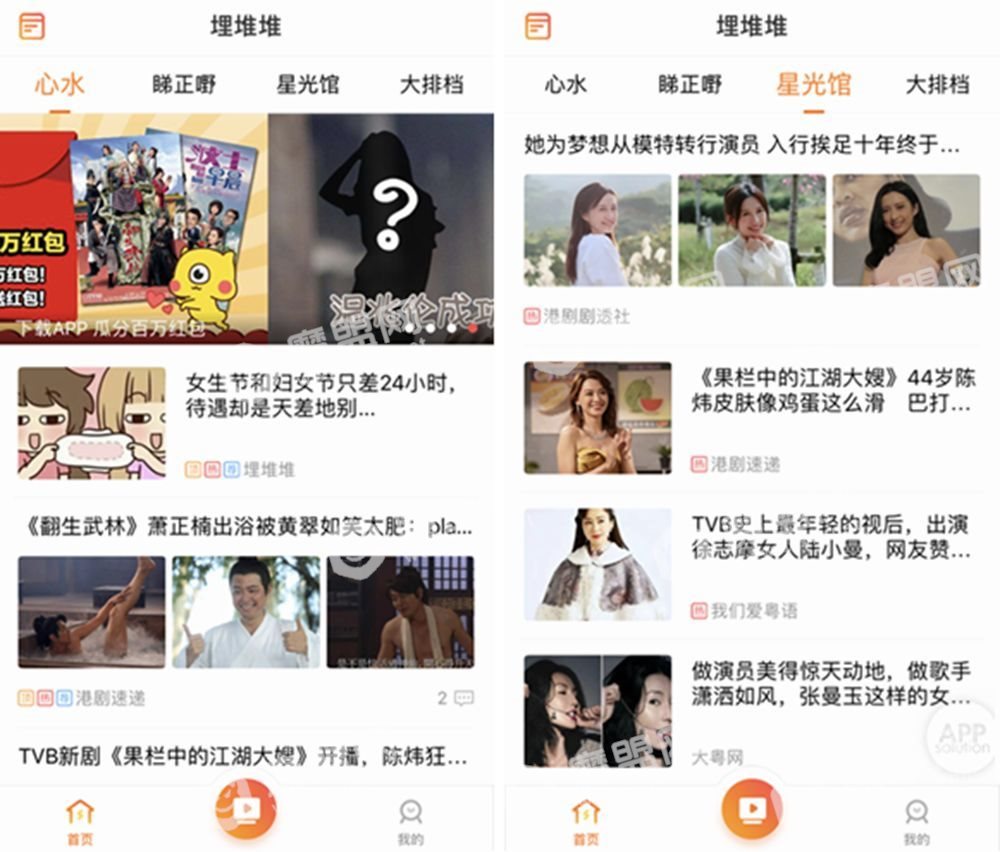Open 我的 profile tab under the 心水 feed

tap(410, 818)
